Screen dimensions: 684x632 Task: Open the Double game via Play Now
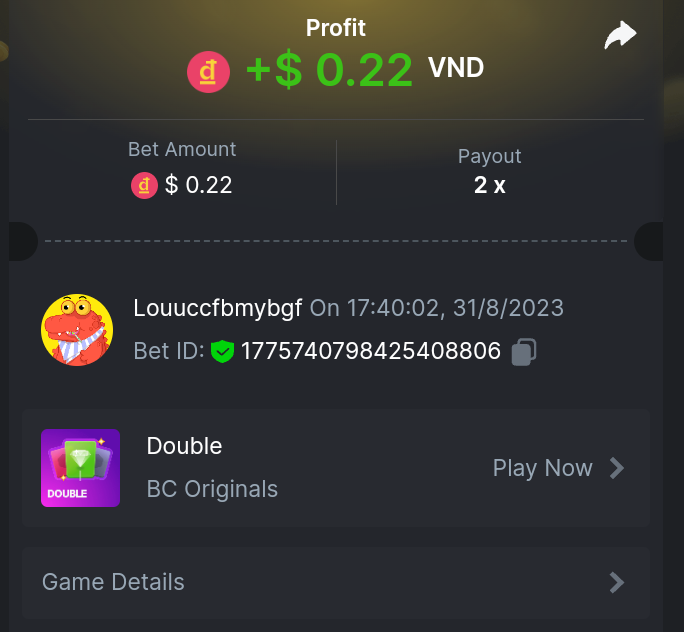[558, 468]
